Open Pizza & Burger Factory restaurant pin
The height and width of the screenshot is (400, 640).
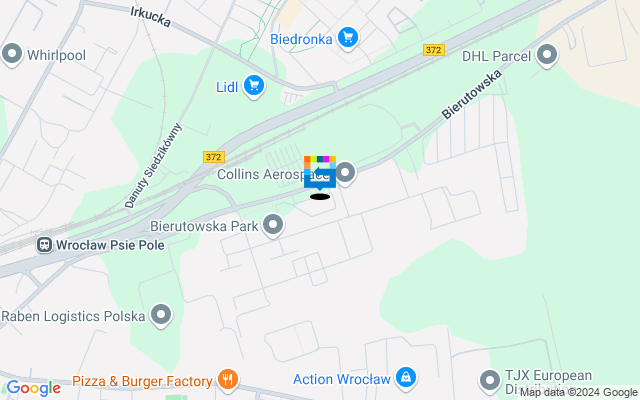[228, 380]
